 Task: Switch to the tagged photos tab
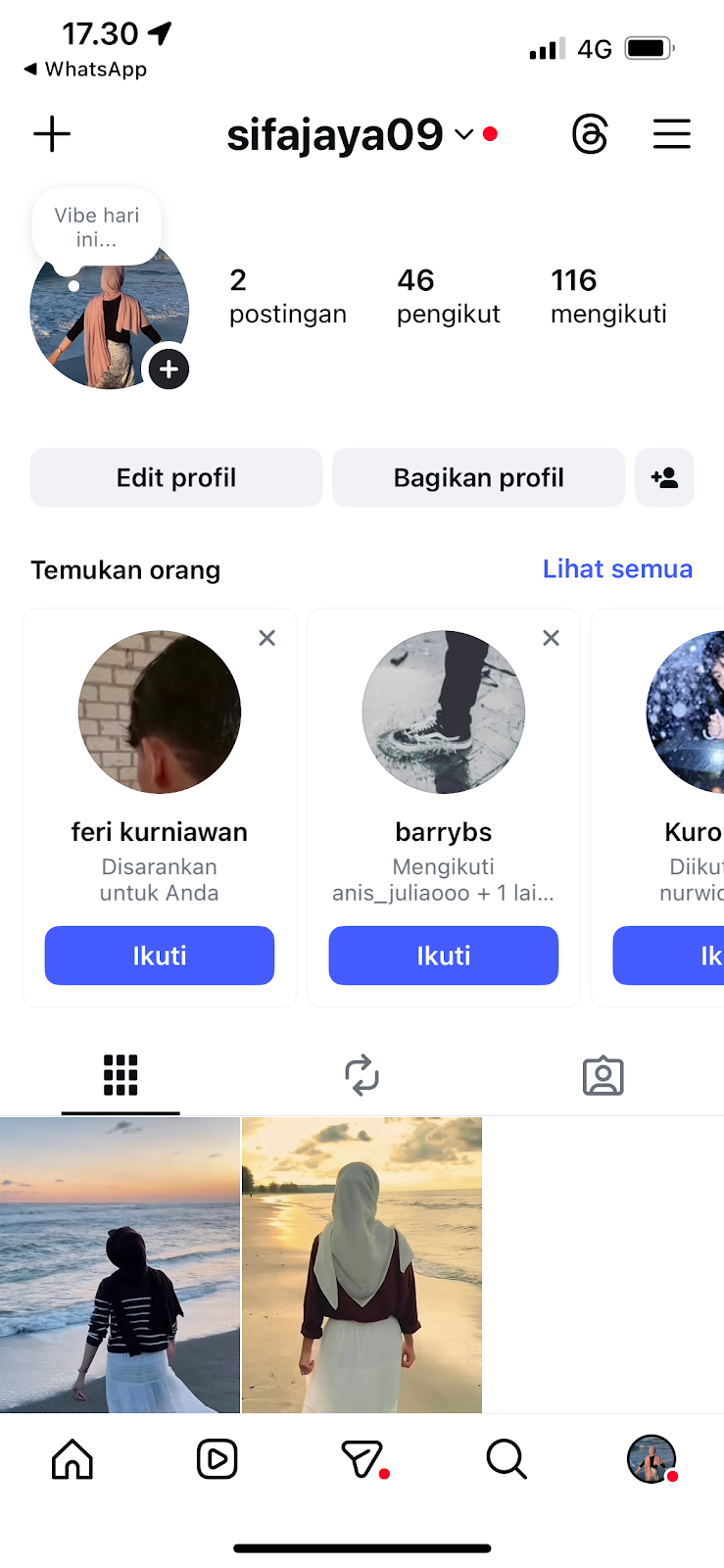[603, 1075]
